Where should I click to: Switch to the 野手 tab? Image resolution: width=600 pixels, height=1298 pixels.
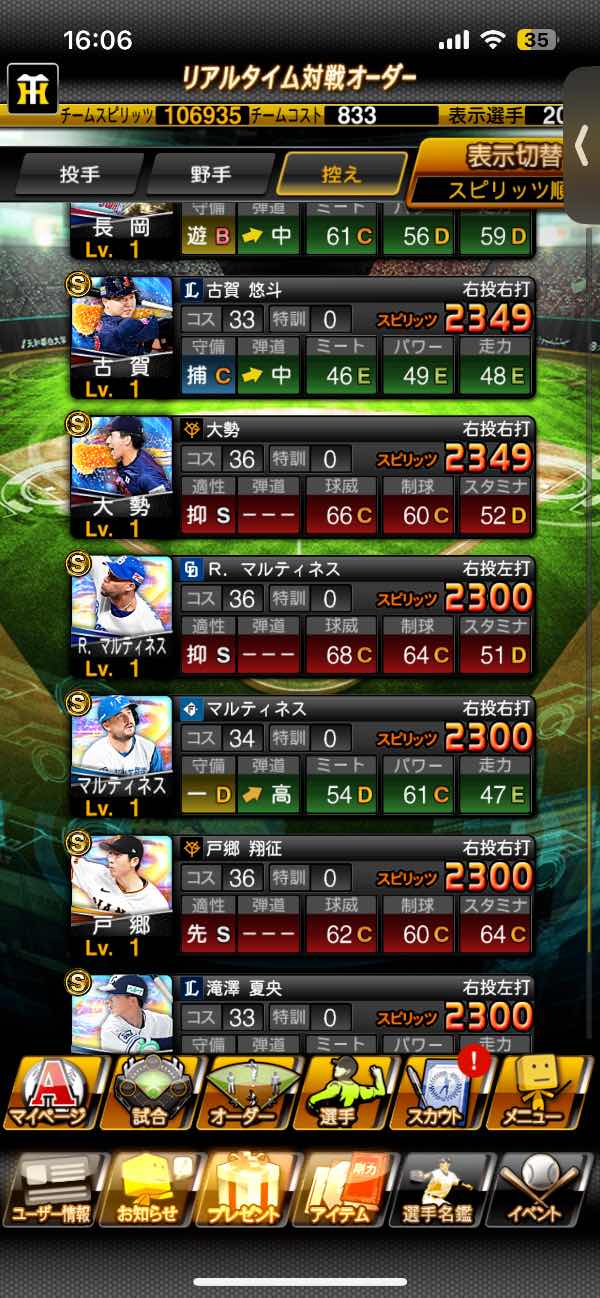pyautogui.click(x=210, y=174)
